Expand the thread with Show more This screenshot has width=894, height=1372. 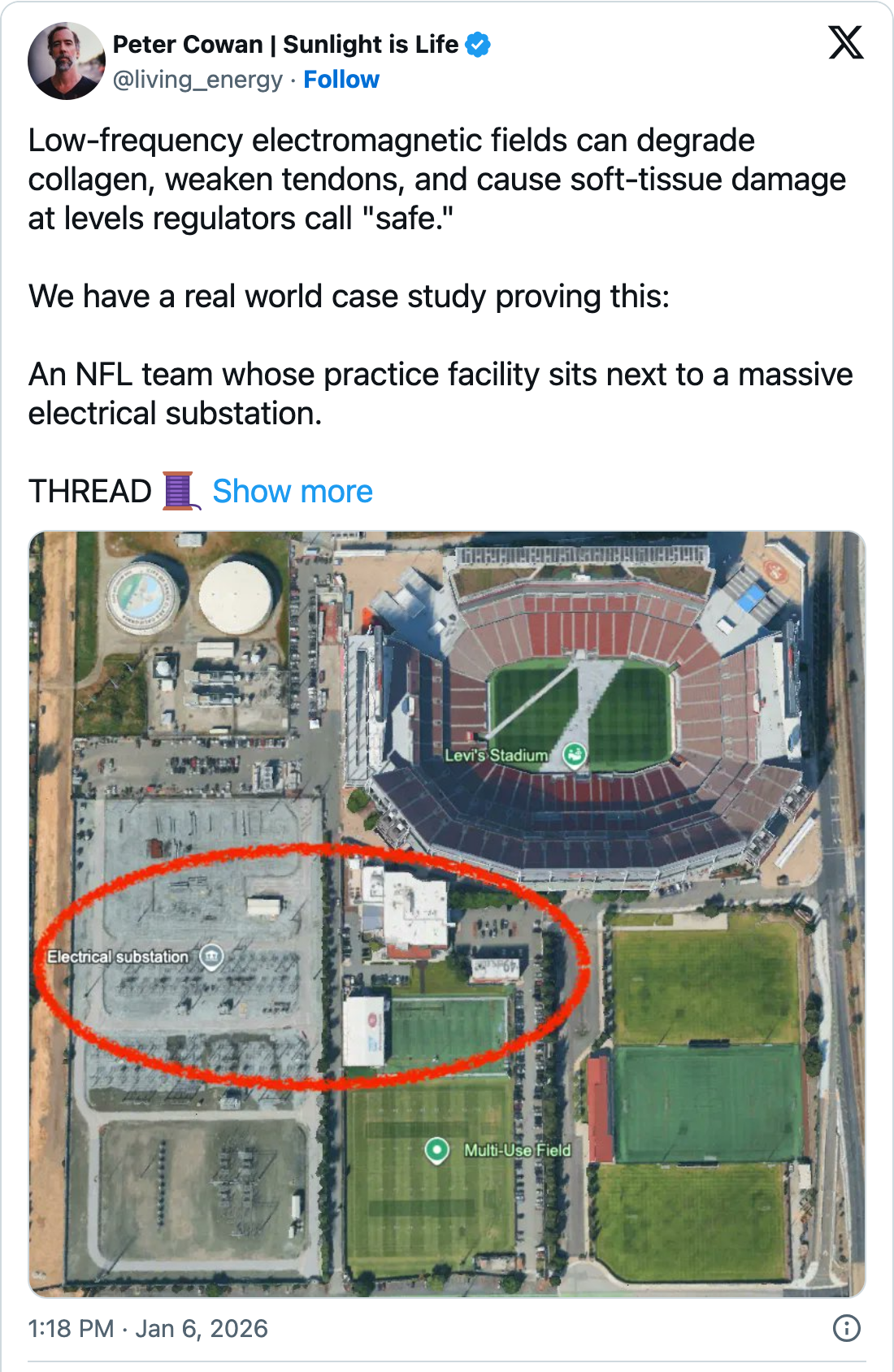point(292,492)
